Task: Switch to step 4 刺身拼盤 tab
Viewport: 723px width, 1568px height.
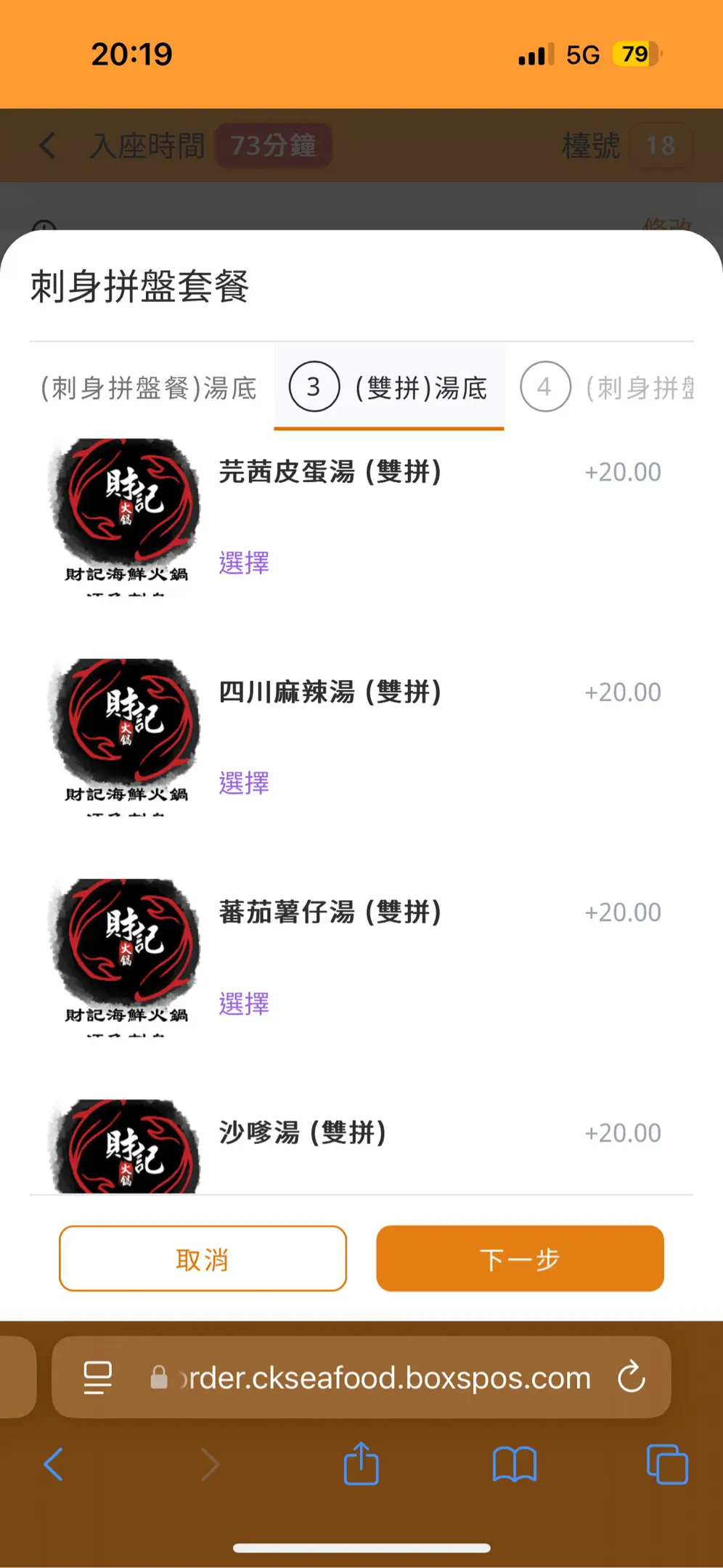Action: click(606, 388)
